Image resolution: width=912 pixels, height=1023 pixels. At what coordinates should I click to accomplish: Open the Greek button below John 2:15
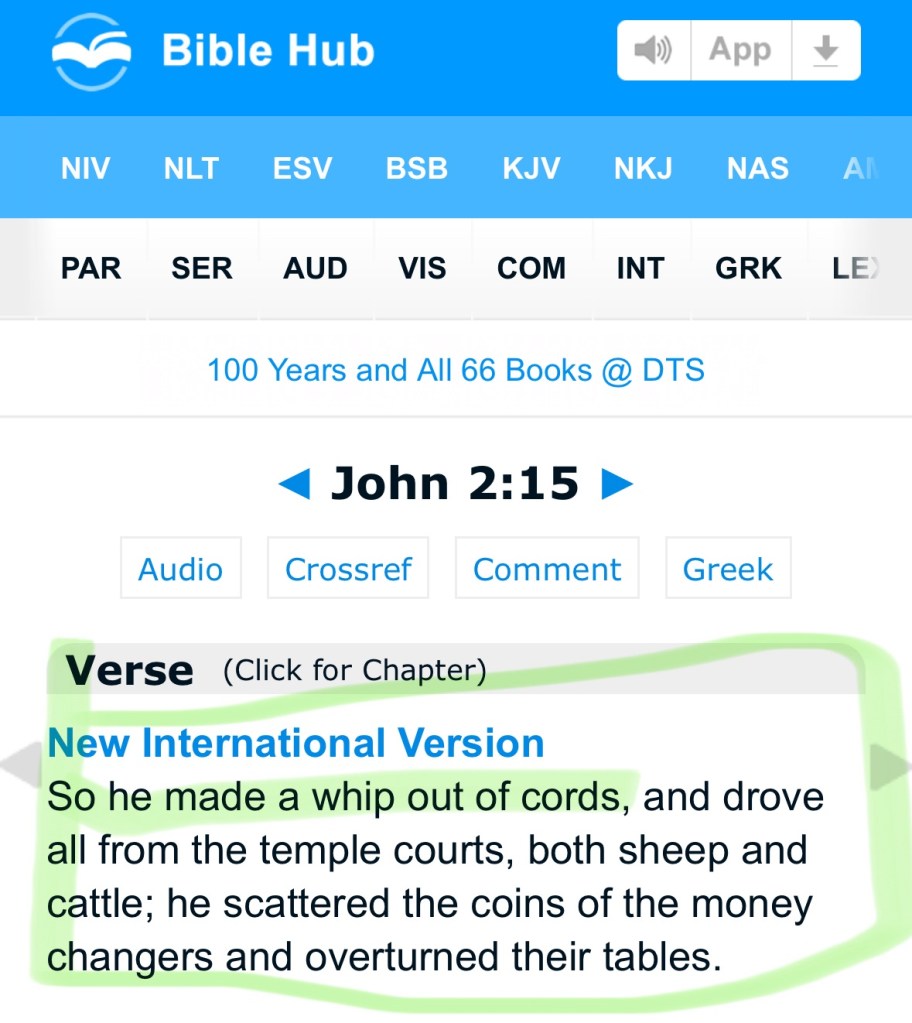[x=728, y=569]
